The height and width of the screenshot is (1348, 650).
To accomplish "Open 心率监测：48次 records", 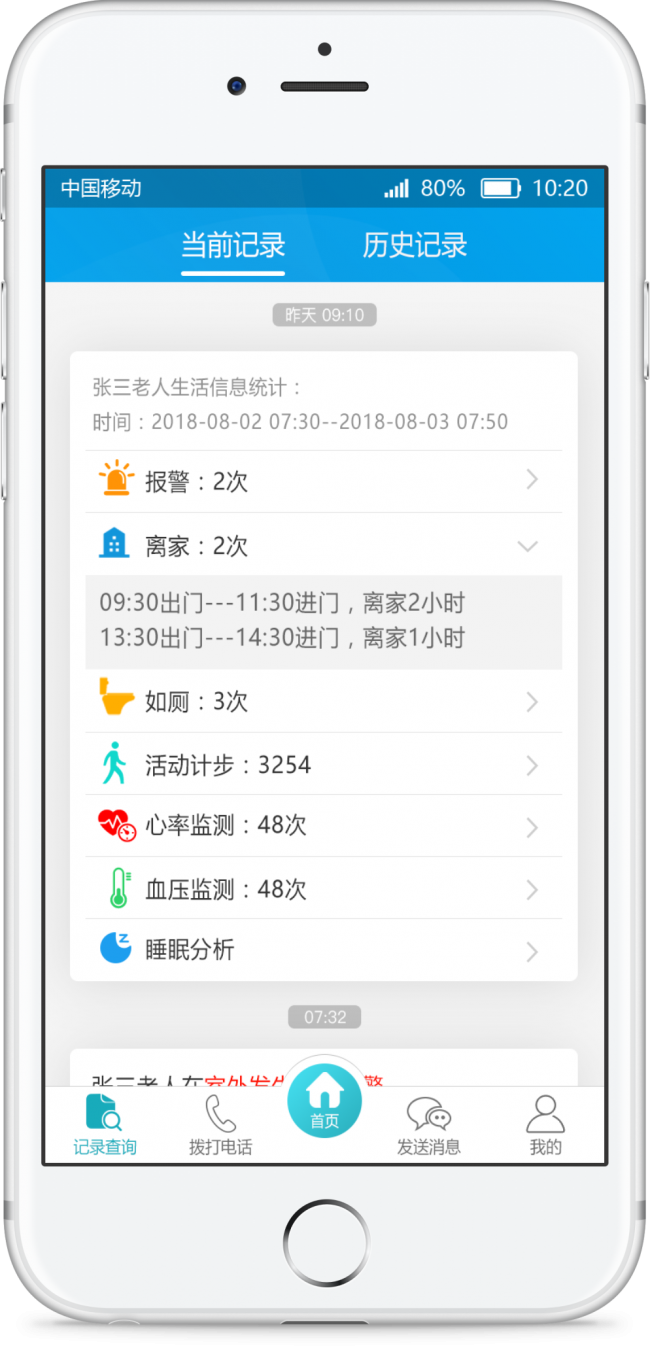I will tap(323, 826).
